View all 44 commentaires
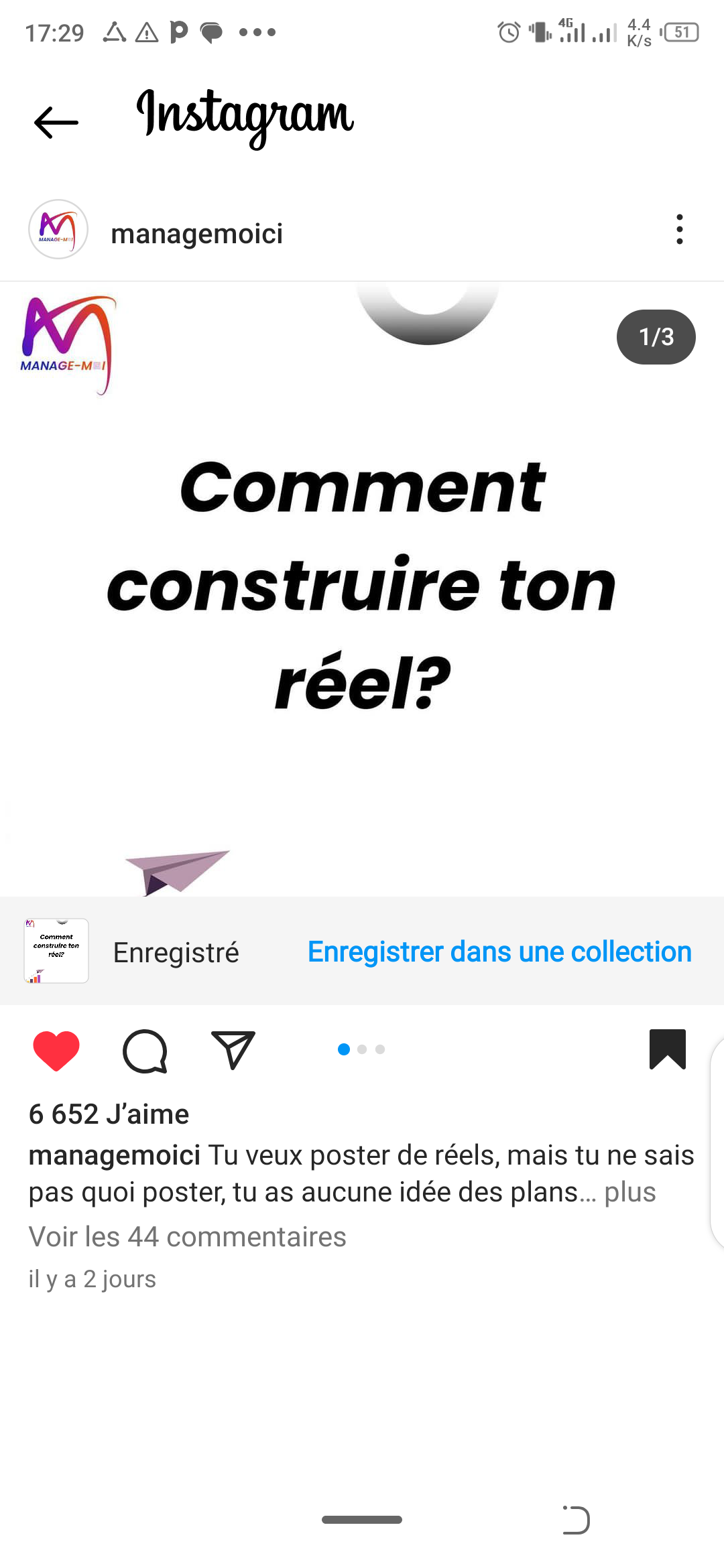 (x=187, y=1236)
